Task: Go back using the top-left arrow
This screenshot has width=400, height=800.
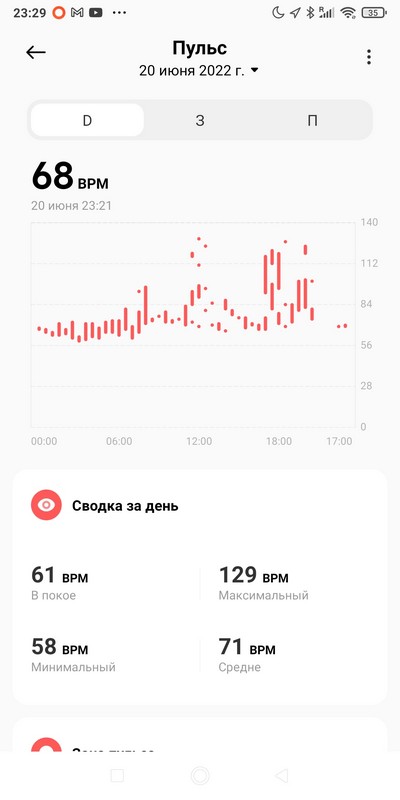Action: coord(36,52)
